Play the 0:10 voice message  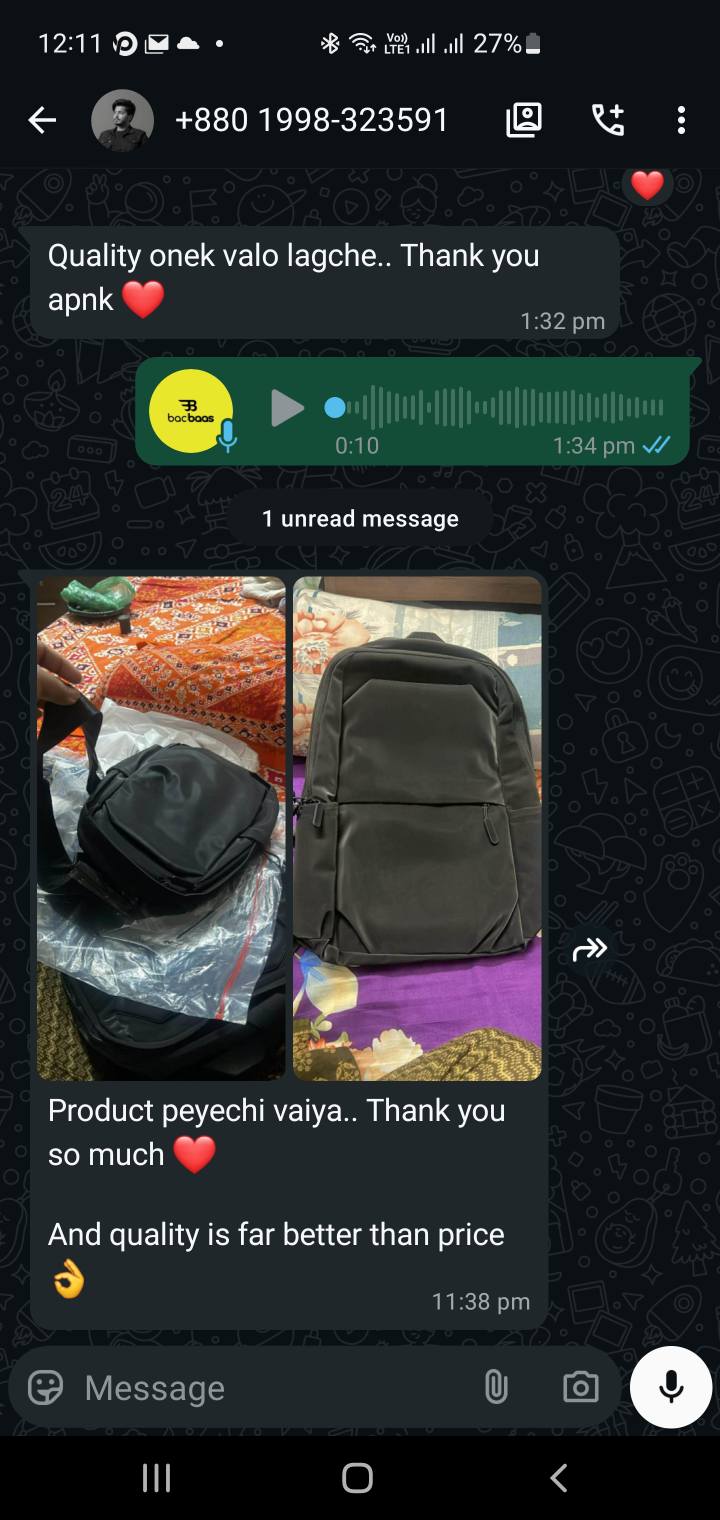tap(287, 408)
